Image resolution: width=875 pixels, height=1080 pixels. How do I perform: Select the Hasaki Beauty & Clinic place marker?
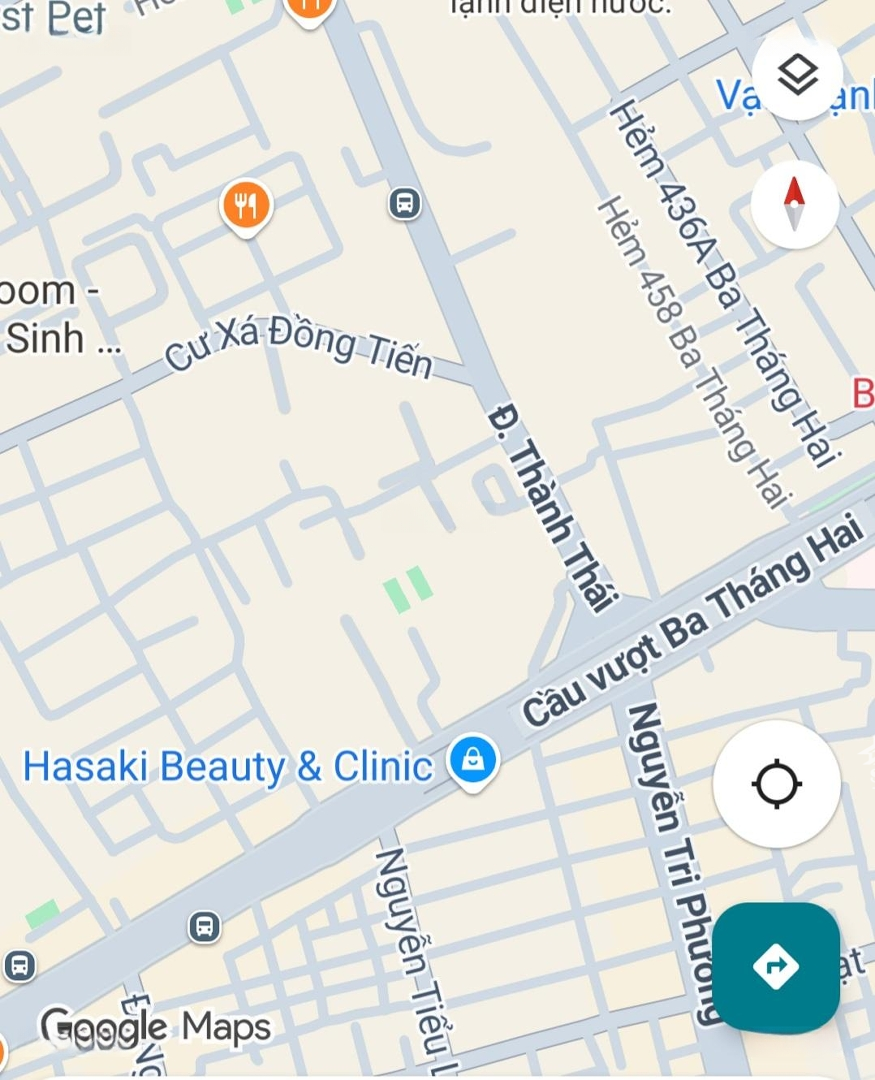point(471,760)
